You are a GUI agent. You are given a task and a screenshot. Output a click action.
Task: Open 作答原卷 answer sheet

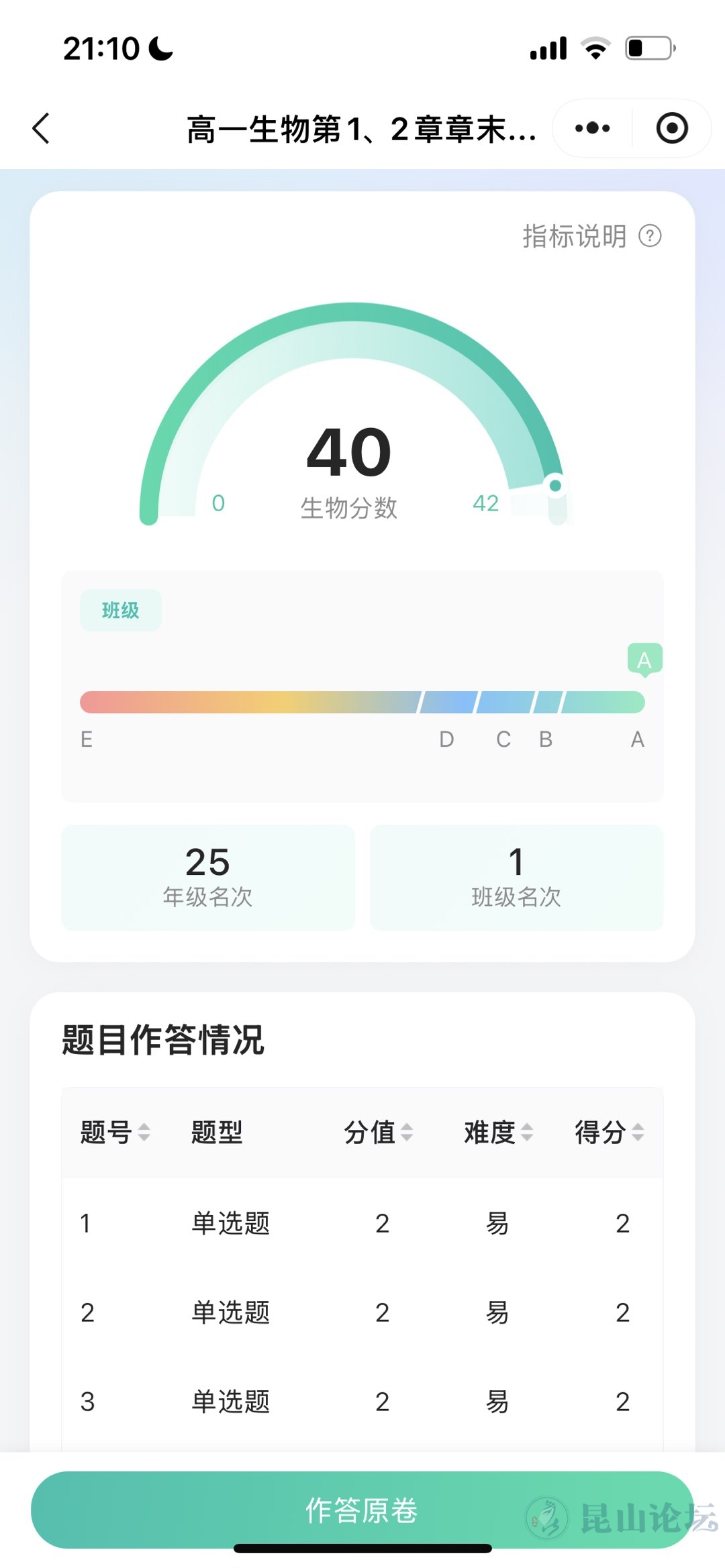pyautogui.click(x=362, y=1510)
